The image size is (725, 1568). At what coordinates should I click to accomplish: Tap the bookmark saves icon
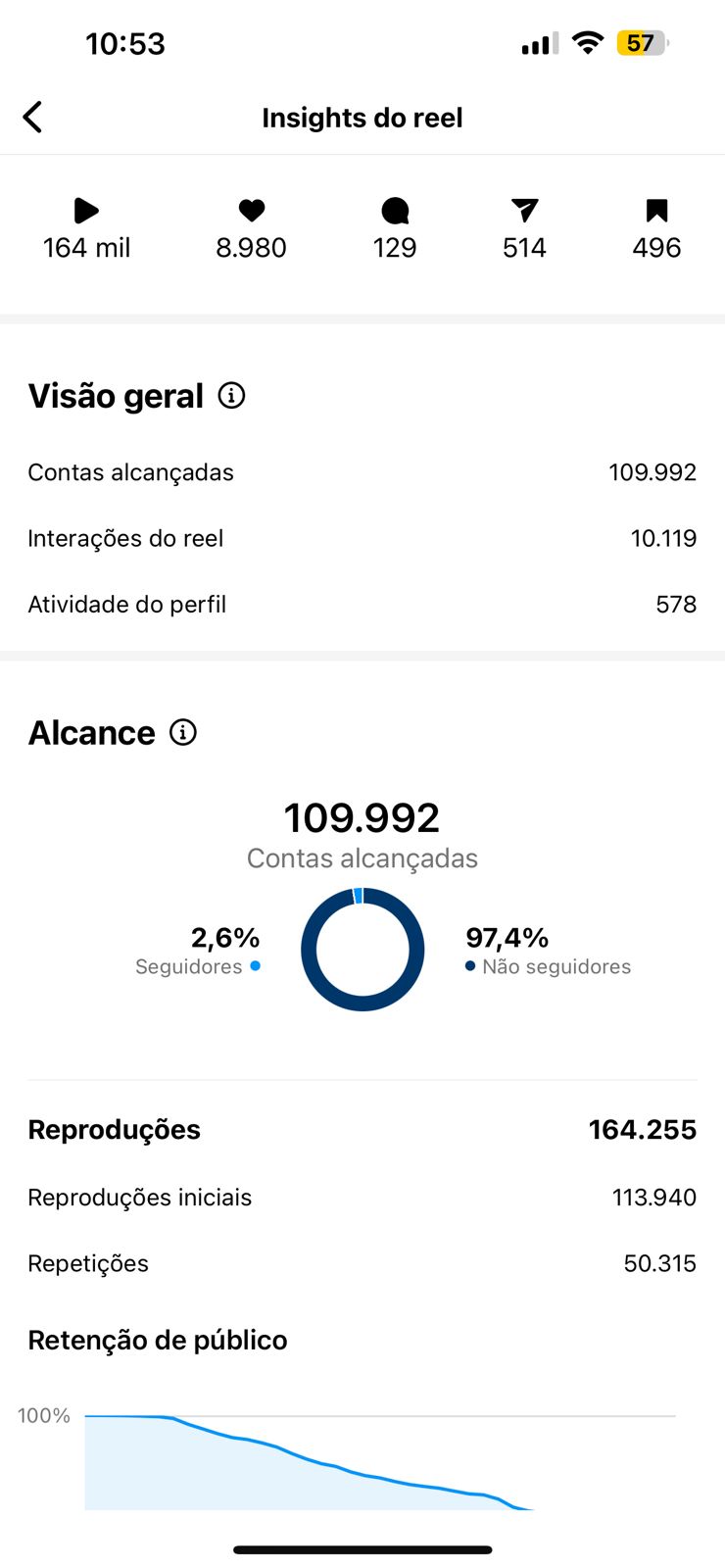pos(655,210)
